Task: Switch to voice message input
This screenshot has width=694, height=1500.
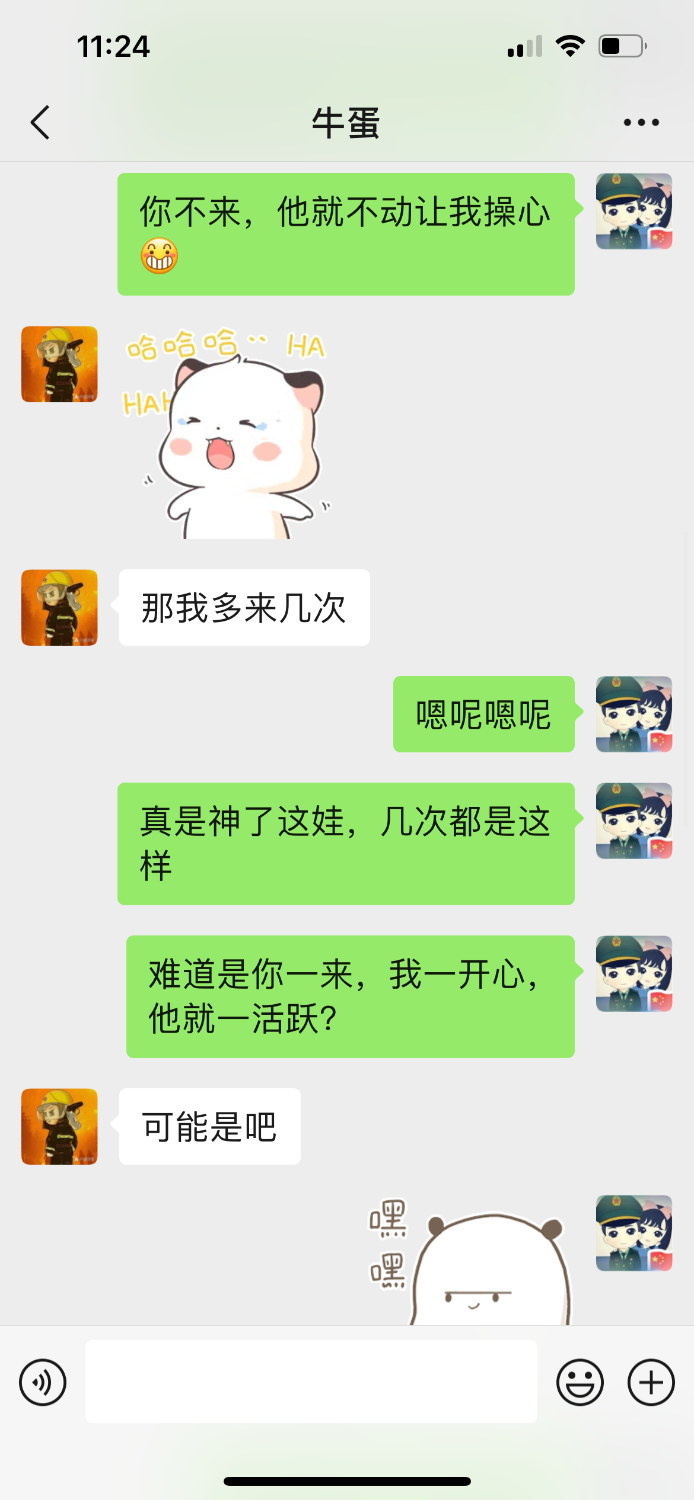Action: [x=43, y=1383]
